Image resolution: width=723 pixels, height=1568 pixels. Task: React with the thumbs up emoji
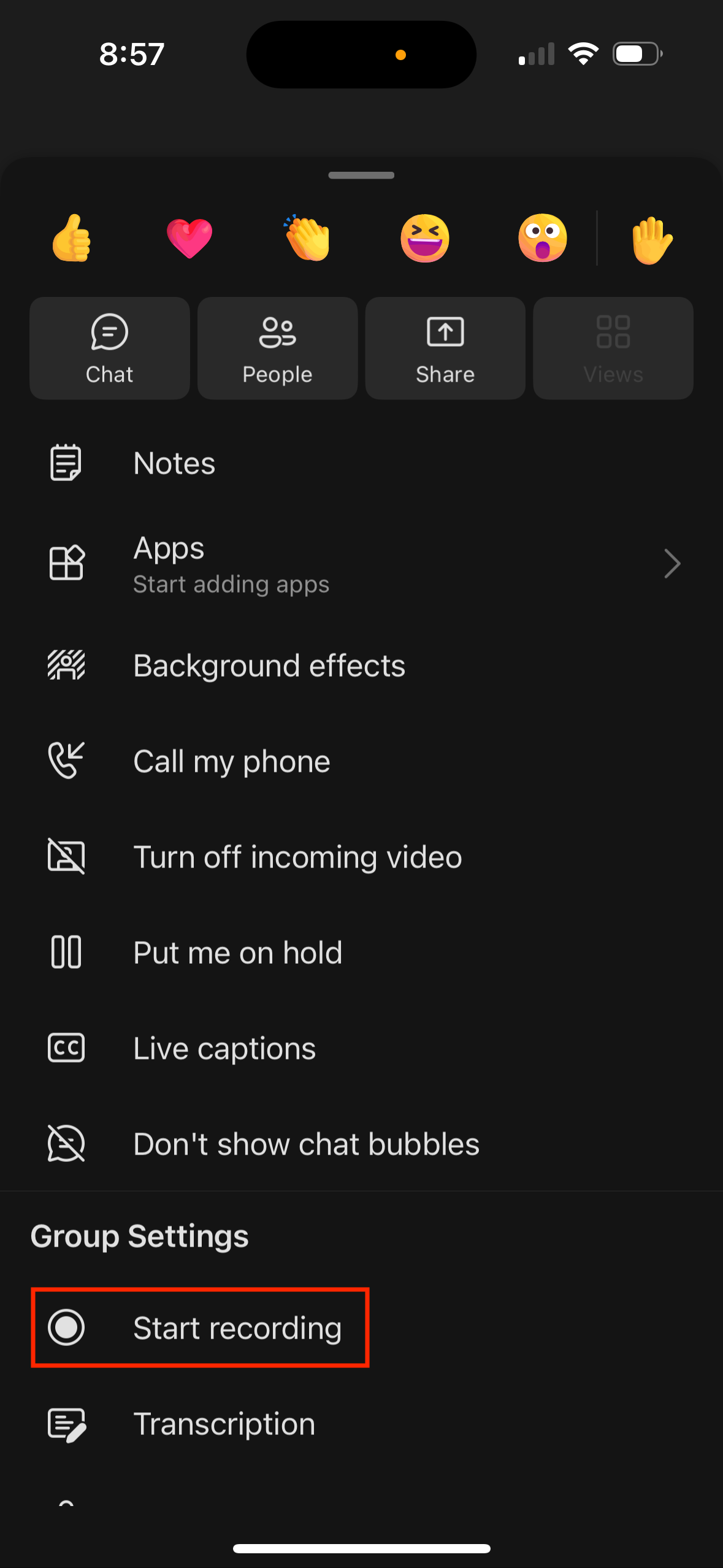point(72,238)
